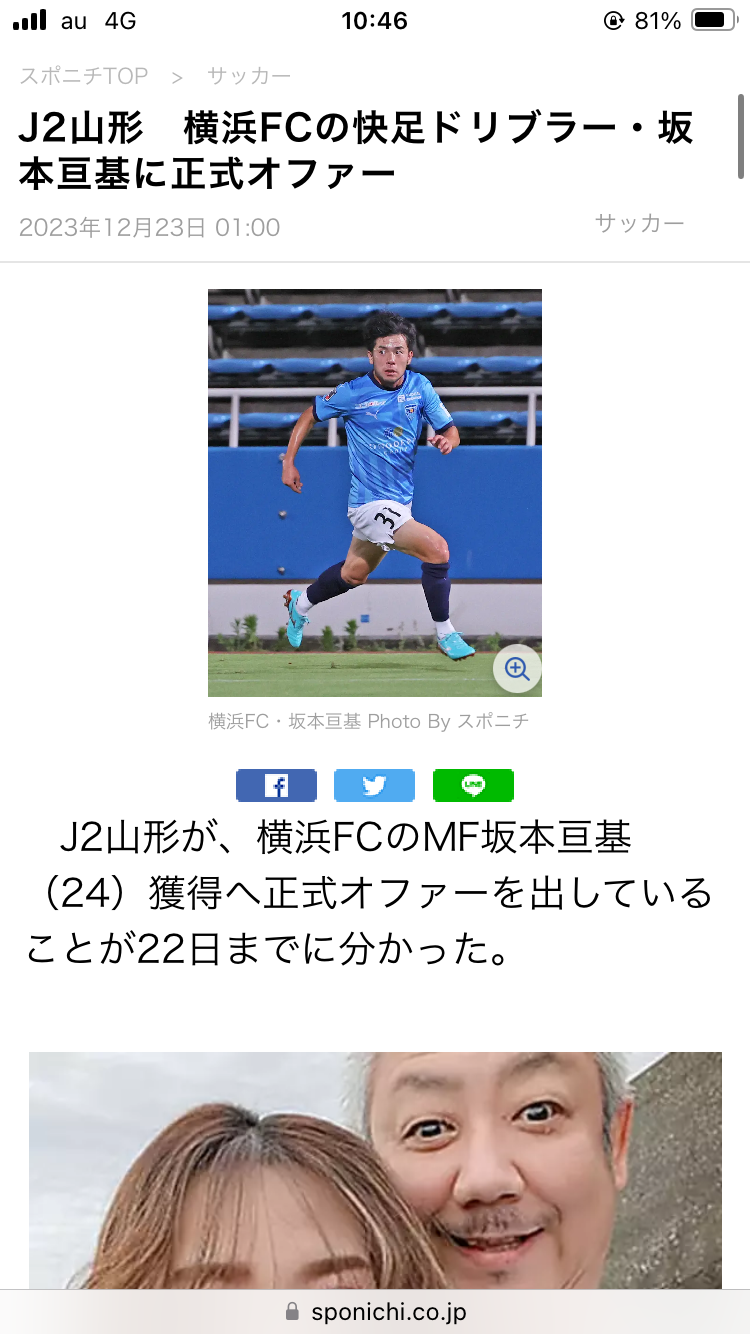The width and height of the screenshot is (750, 1334).
Task: Open the photo card of the smiling couple
Action: [375, 1170]
